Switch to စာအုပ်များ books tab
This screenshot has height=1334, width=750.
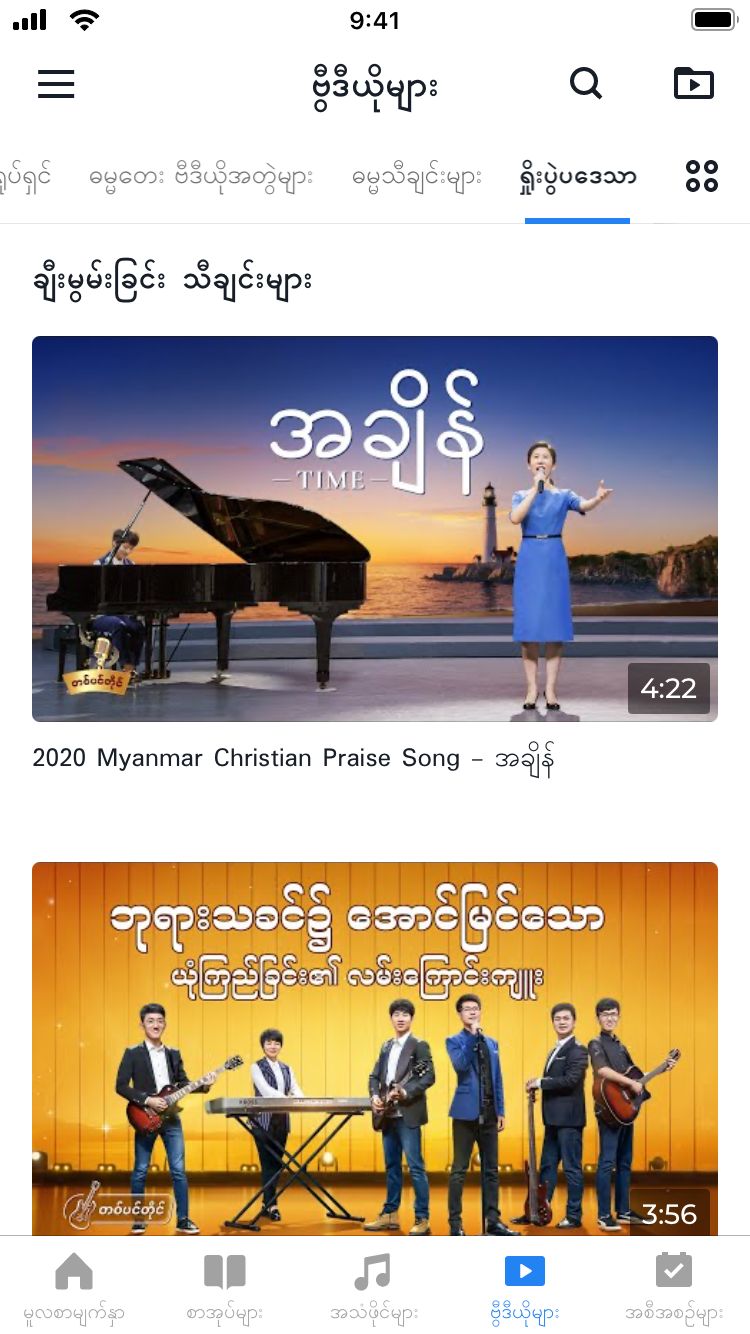[224, 1286]
